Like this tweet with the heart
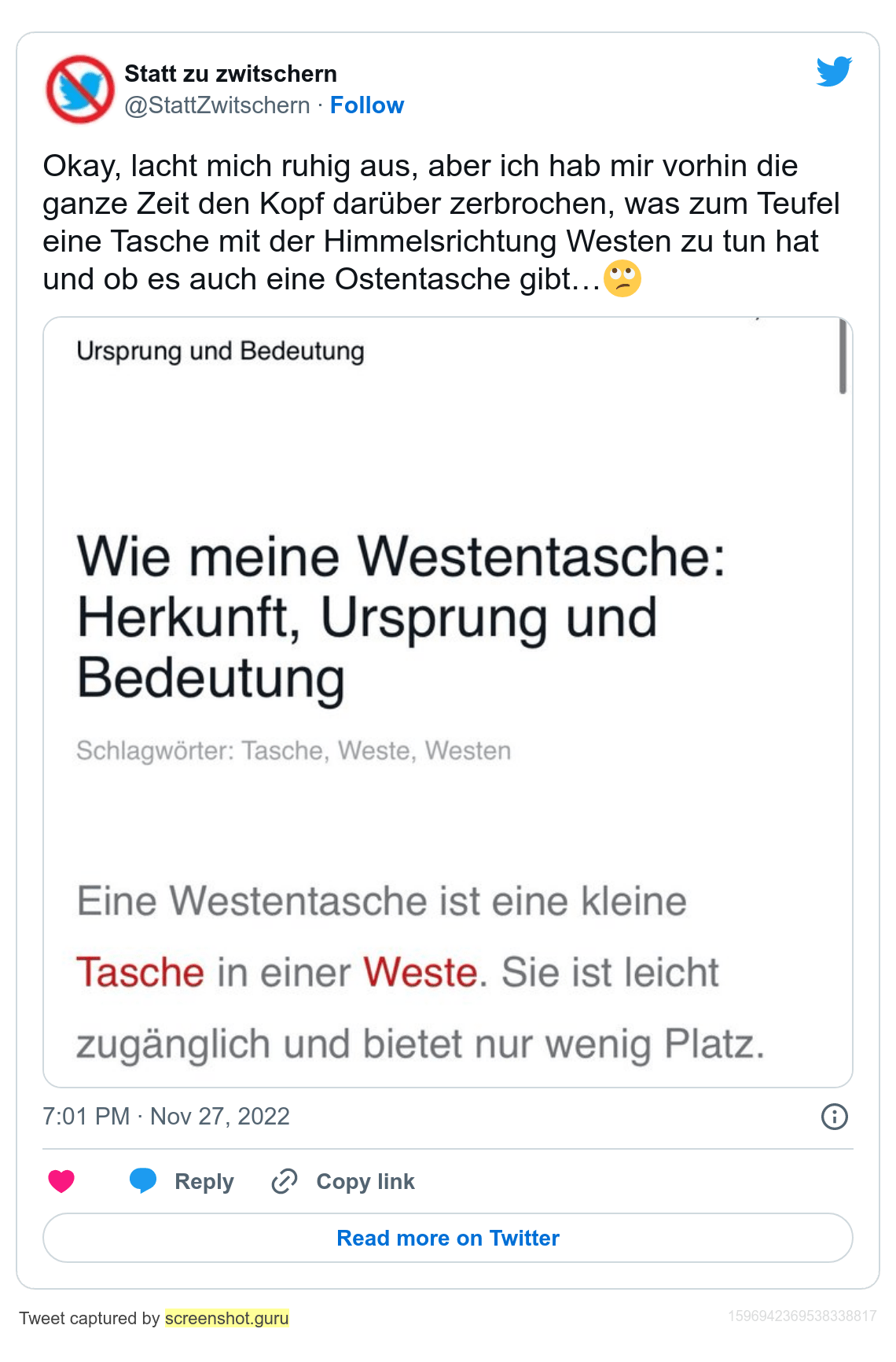 pyautogui.click(x=61, y=1181)
